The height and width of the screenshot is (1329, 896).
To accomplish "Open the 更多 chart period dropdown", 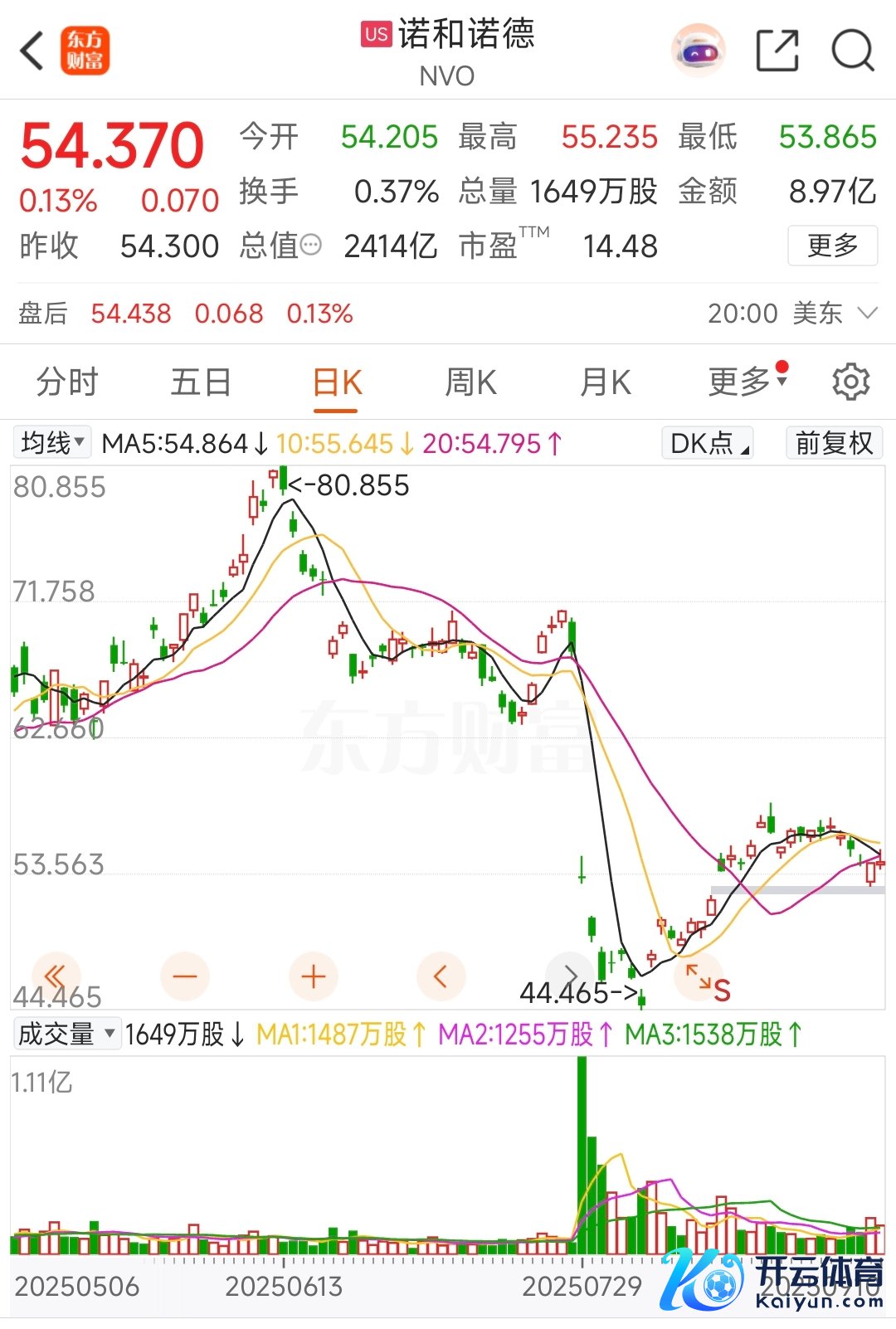I will (745, 382).
